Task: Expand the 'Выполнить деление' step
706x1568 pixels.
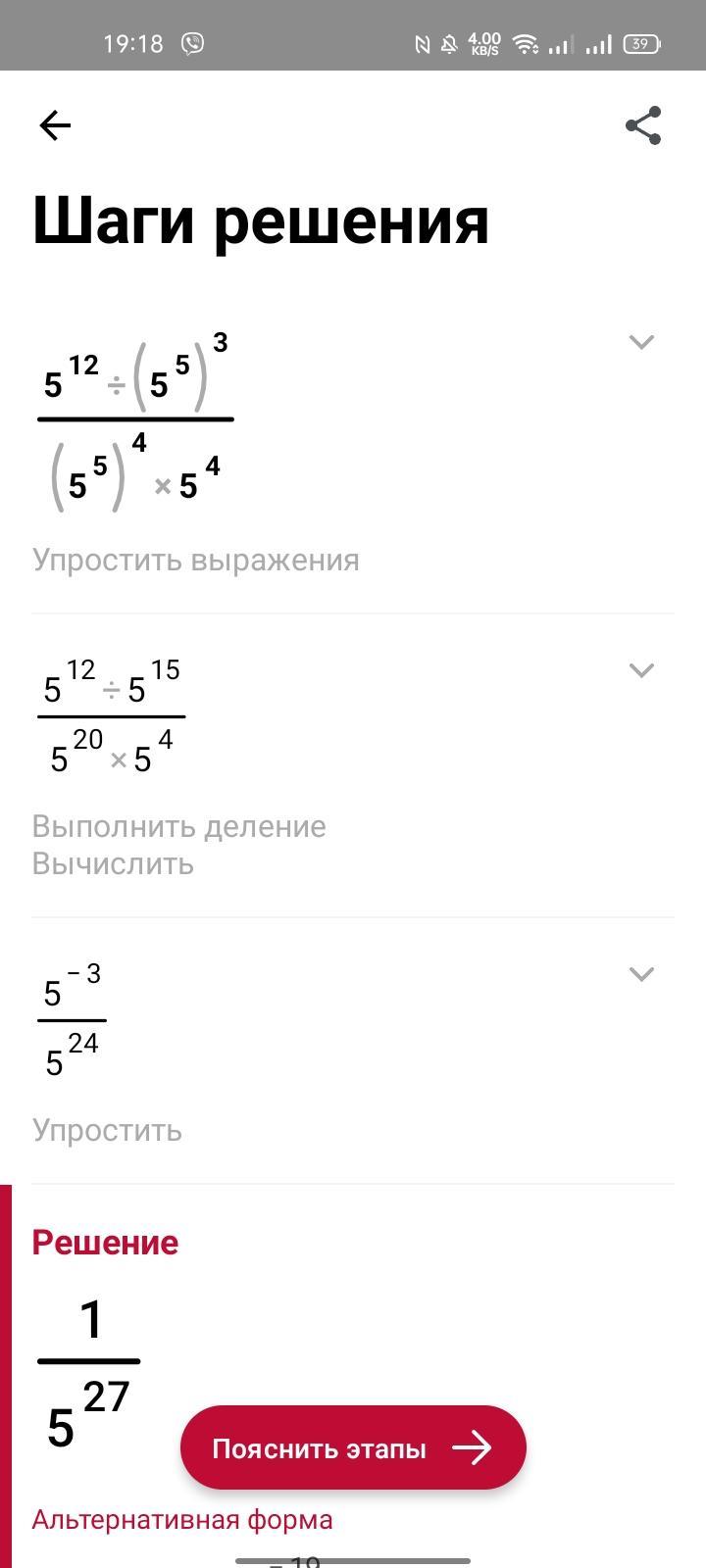Action: click(x=641, y=670)
